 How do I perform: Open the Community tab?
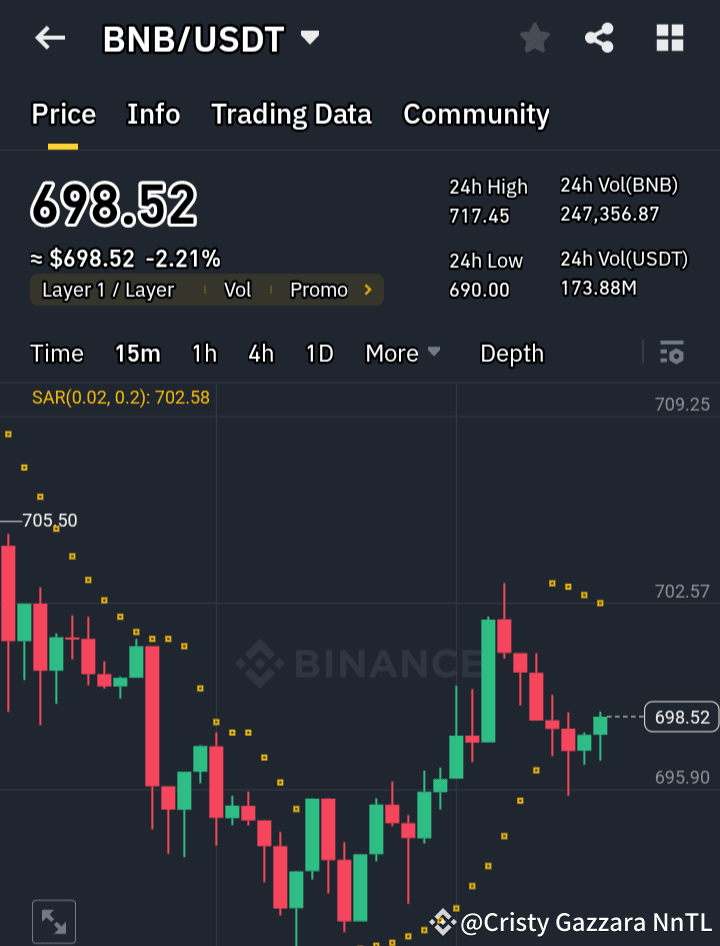[476, 115]
